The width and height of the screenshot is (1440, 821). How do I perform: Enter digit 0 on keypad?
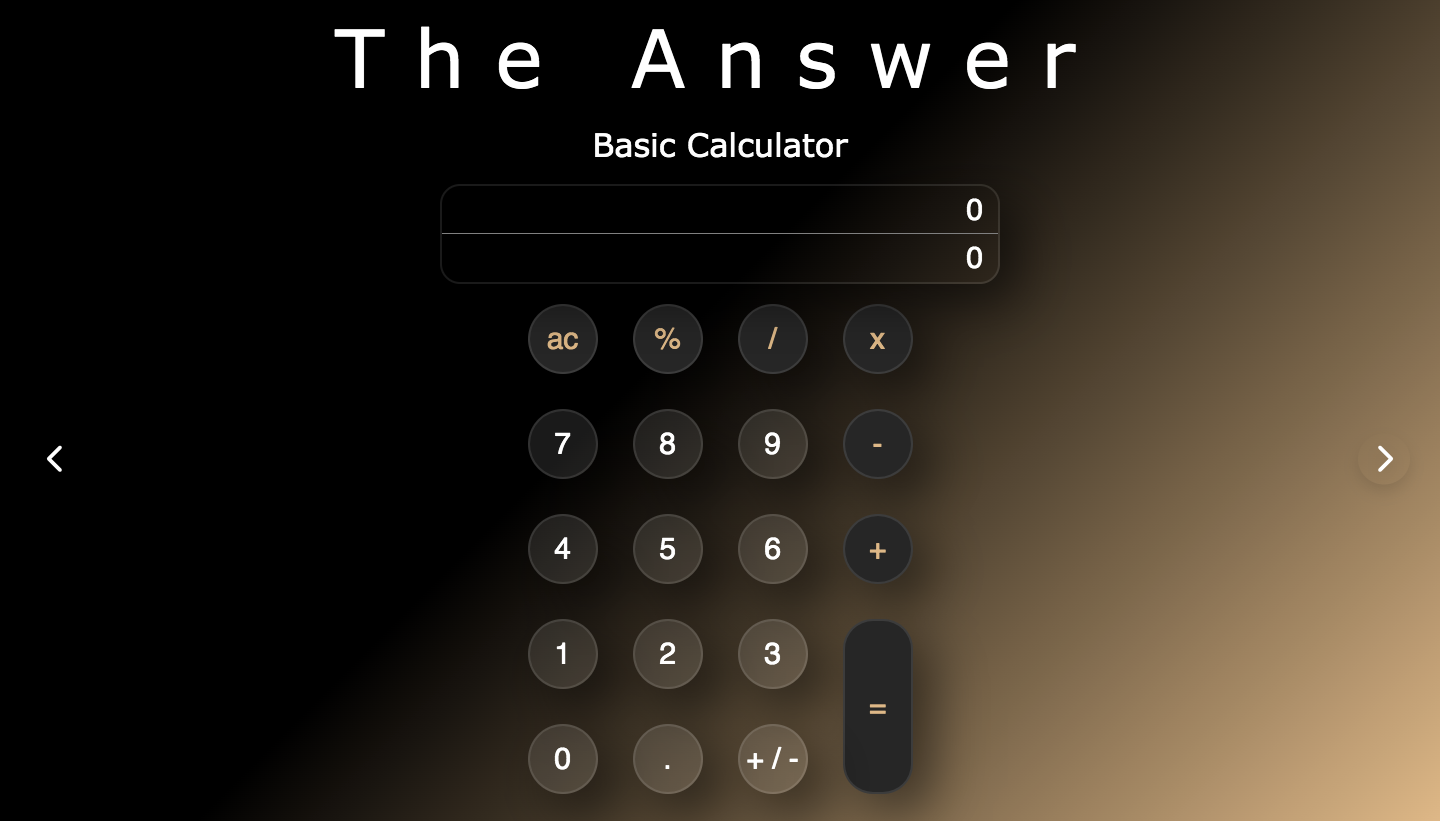coord(563,759)
